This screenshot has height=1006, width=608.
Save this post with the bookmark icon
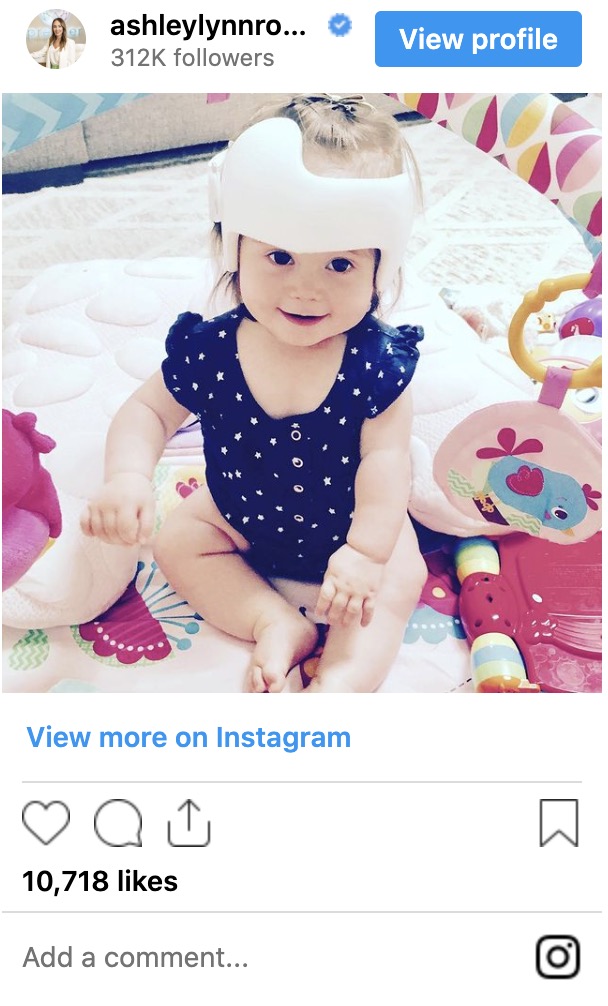pyautogui.click(x=558, y=824)
